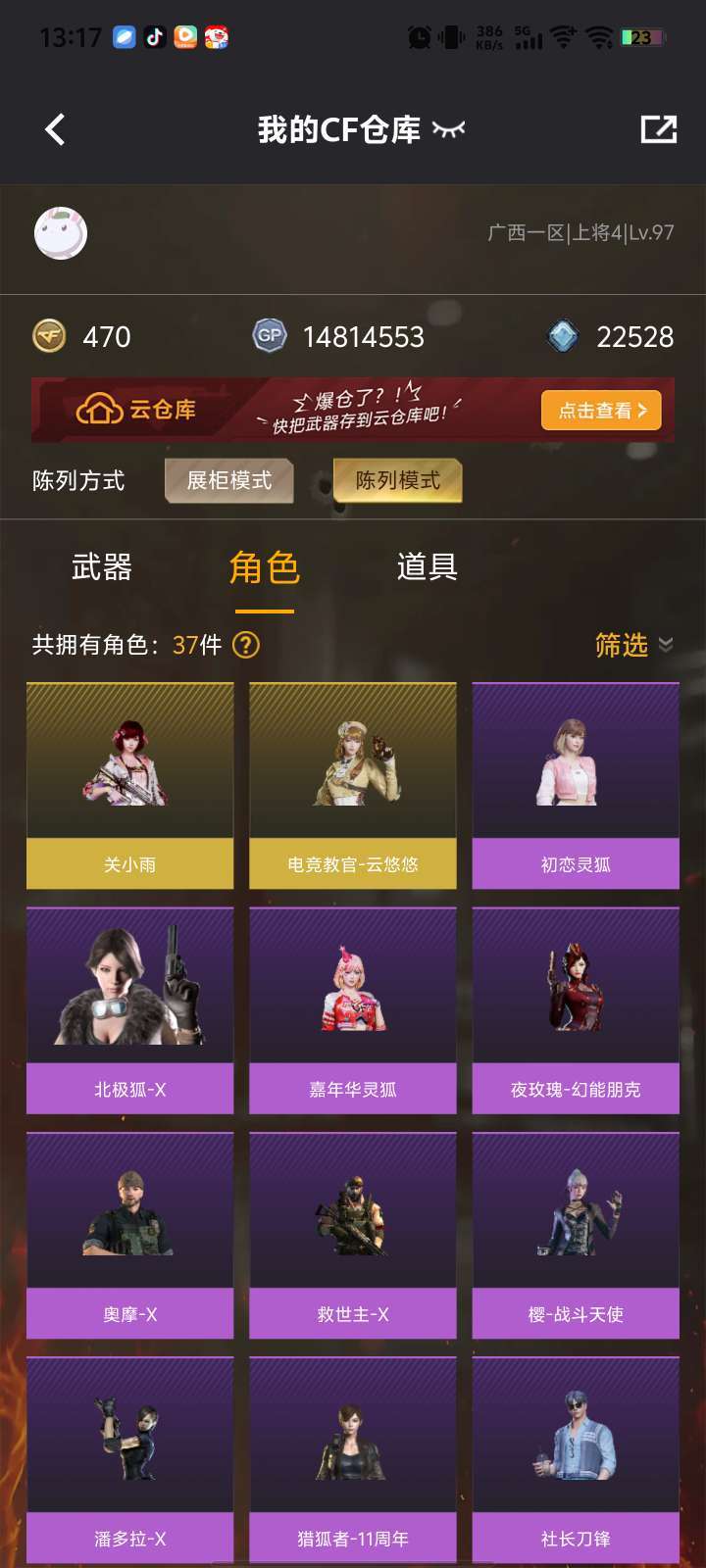Tap the GP currency icon
Viewport: 706px width, 1568px height.
(266, 336)
